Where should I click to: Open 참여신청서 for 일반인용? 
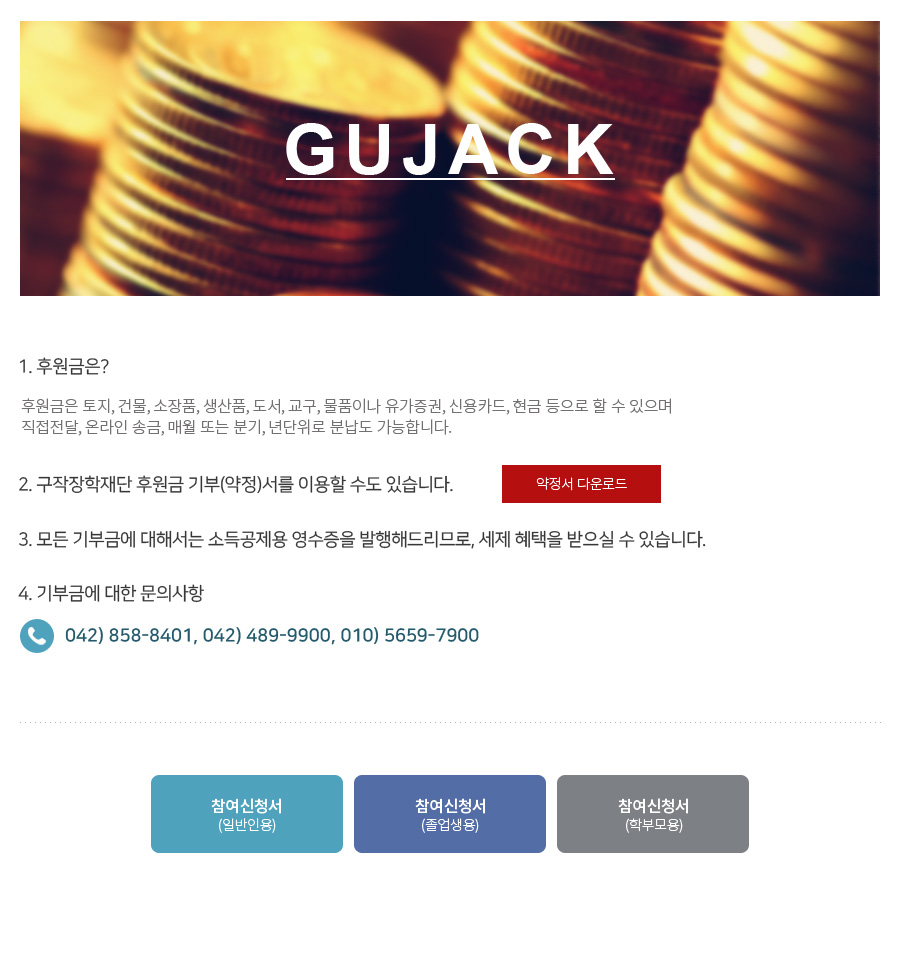tap(247, 814)
